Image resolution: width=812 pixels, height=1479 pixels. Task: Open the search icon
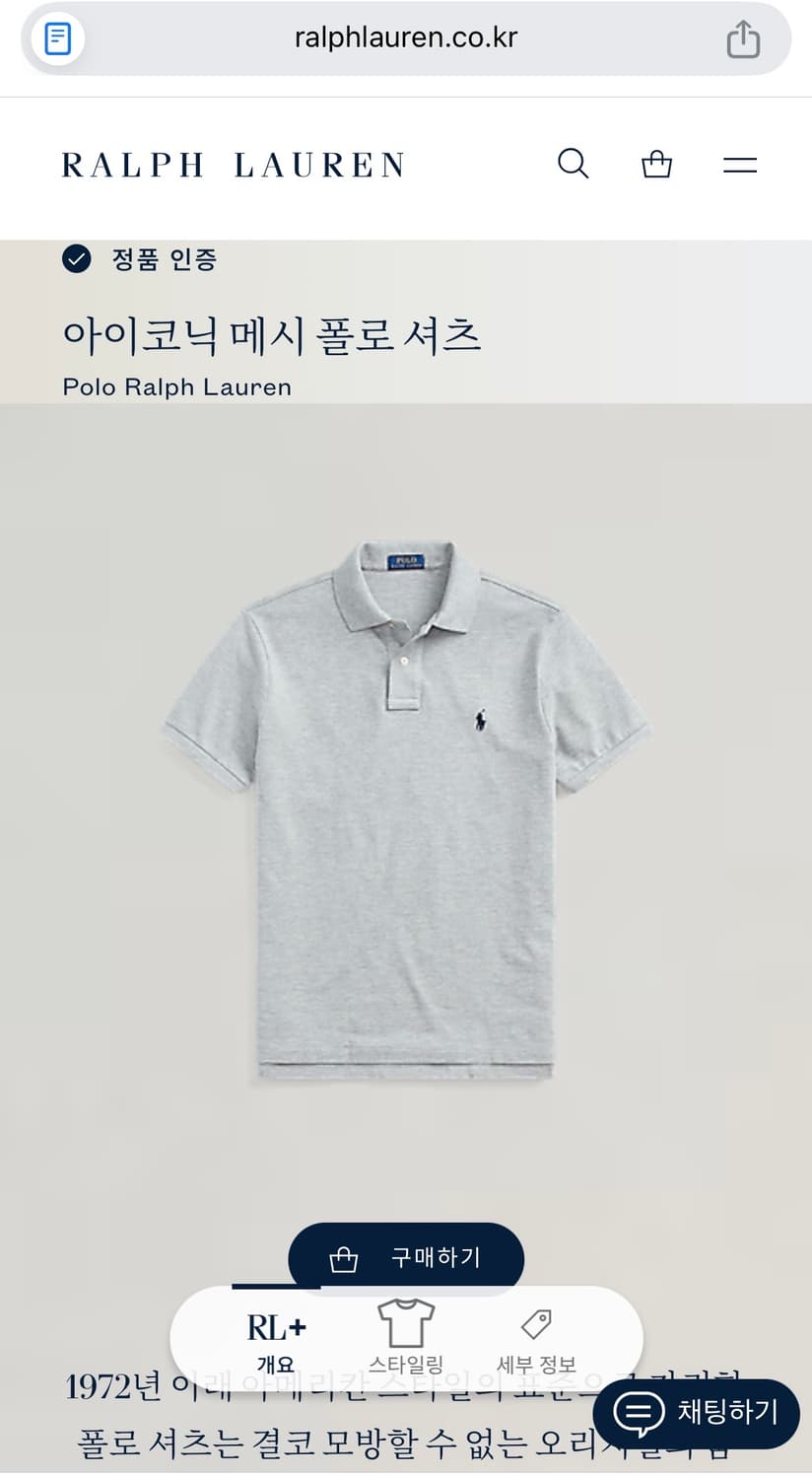coord(574,165)
